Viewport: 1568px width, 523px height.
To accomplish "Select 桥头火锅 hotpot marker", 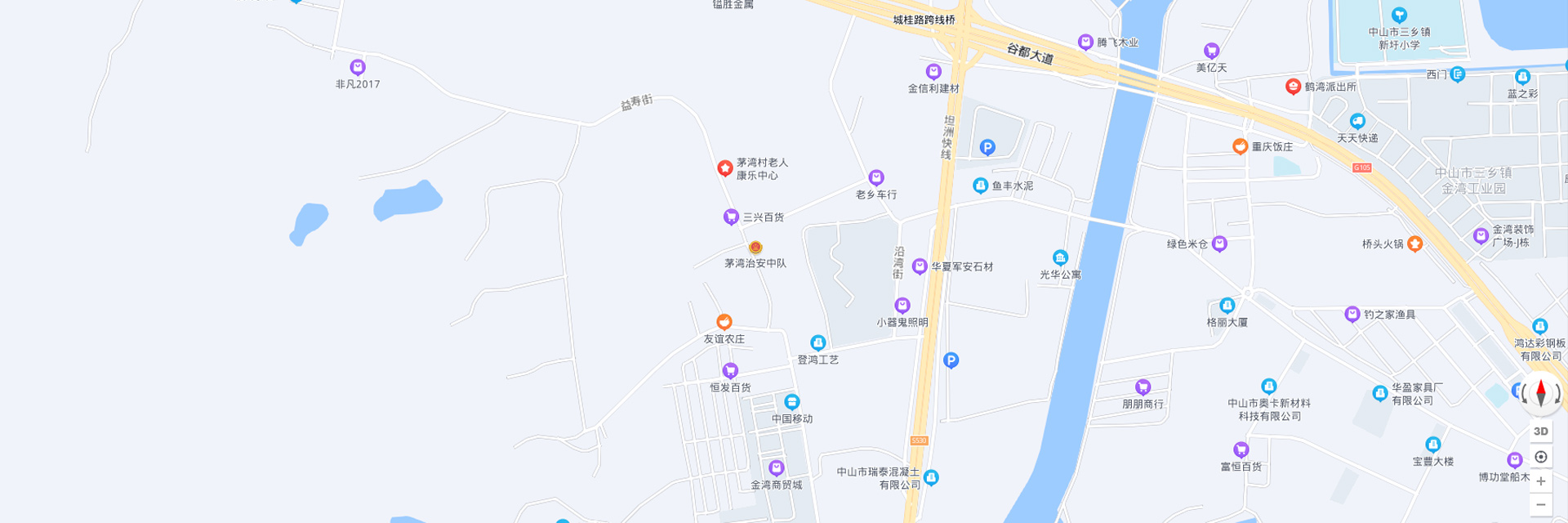I will [1414, 244].
